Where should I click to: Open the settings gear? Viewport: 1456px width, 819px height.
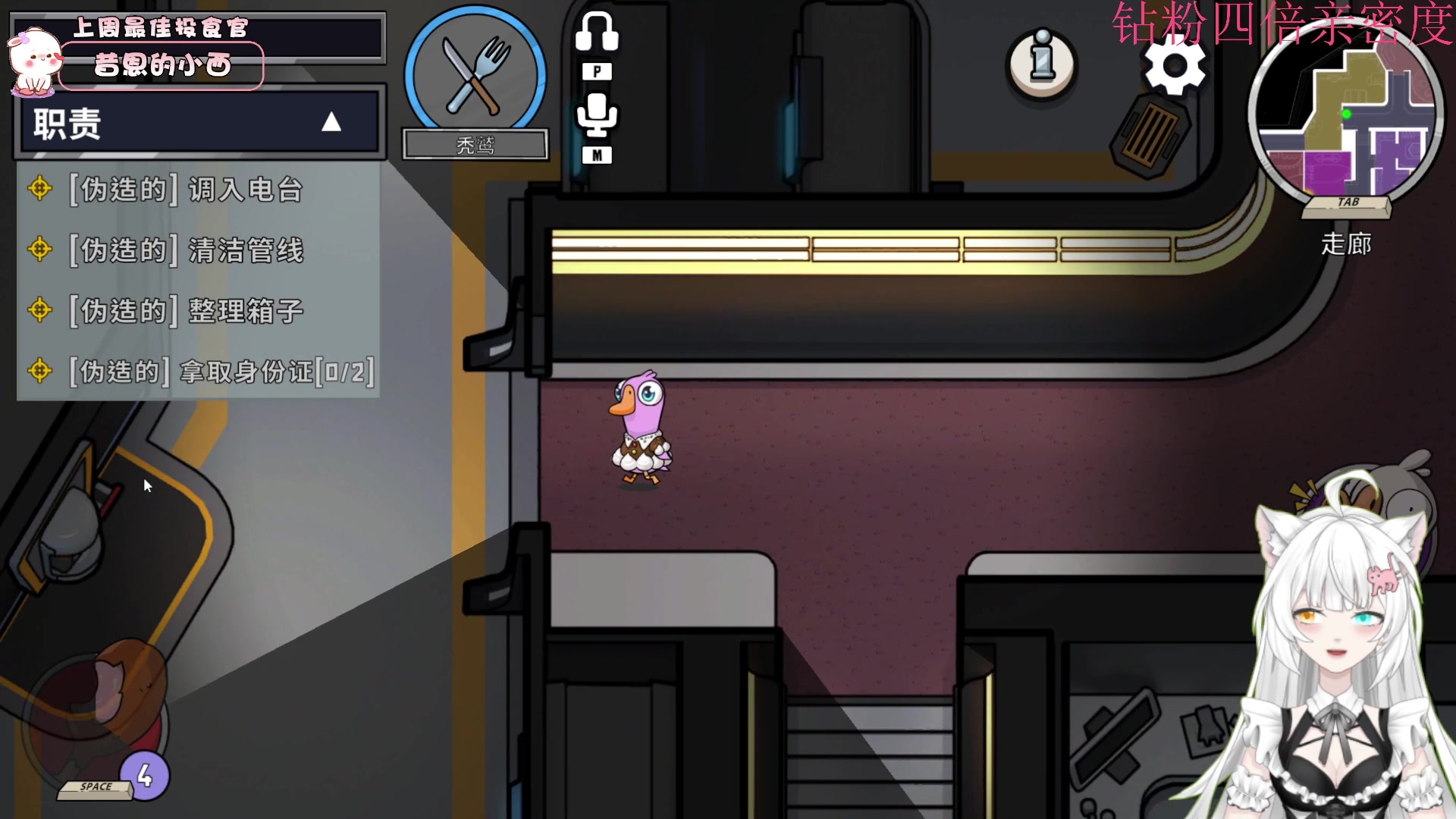point(1174,67)
